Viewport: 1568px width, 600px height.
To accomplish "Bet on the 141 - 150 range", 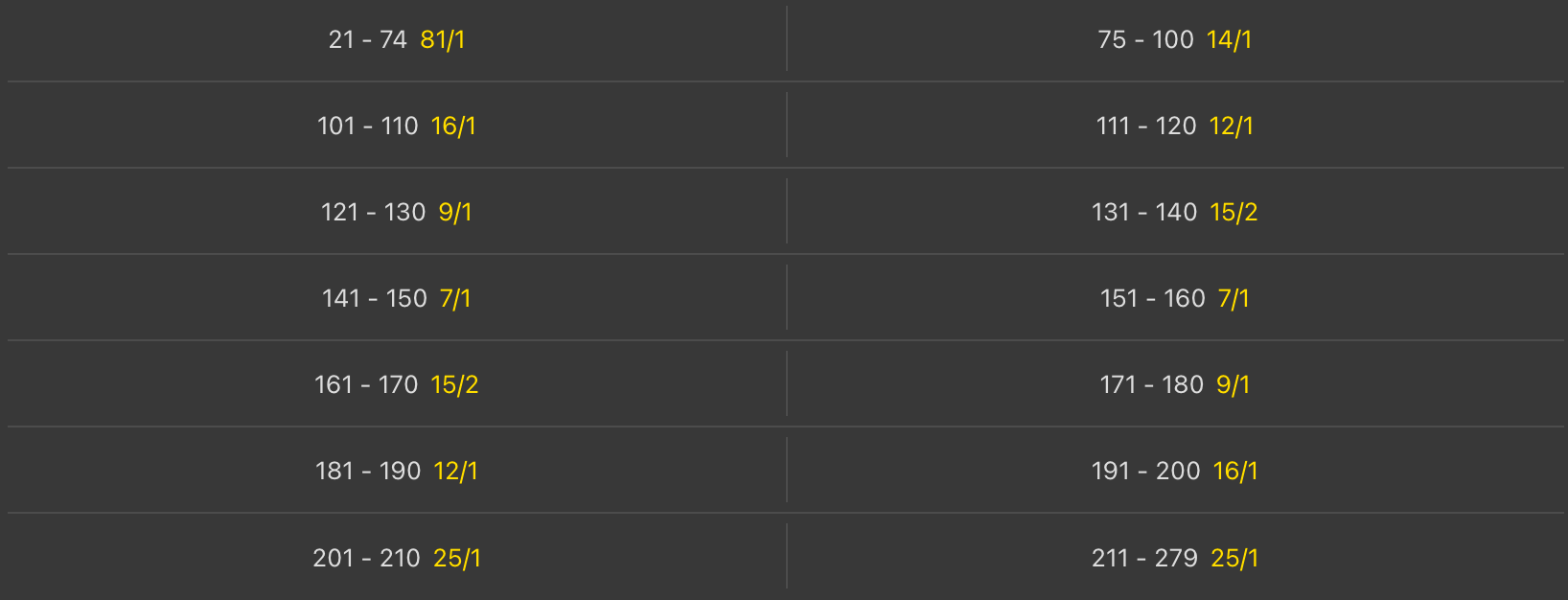I will pyautogui.click(x=397, y=298).
